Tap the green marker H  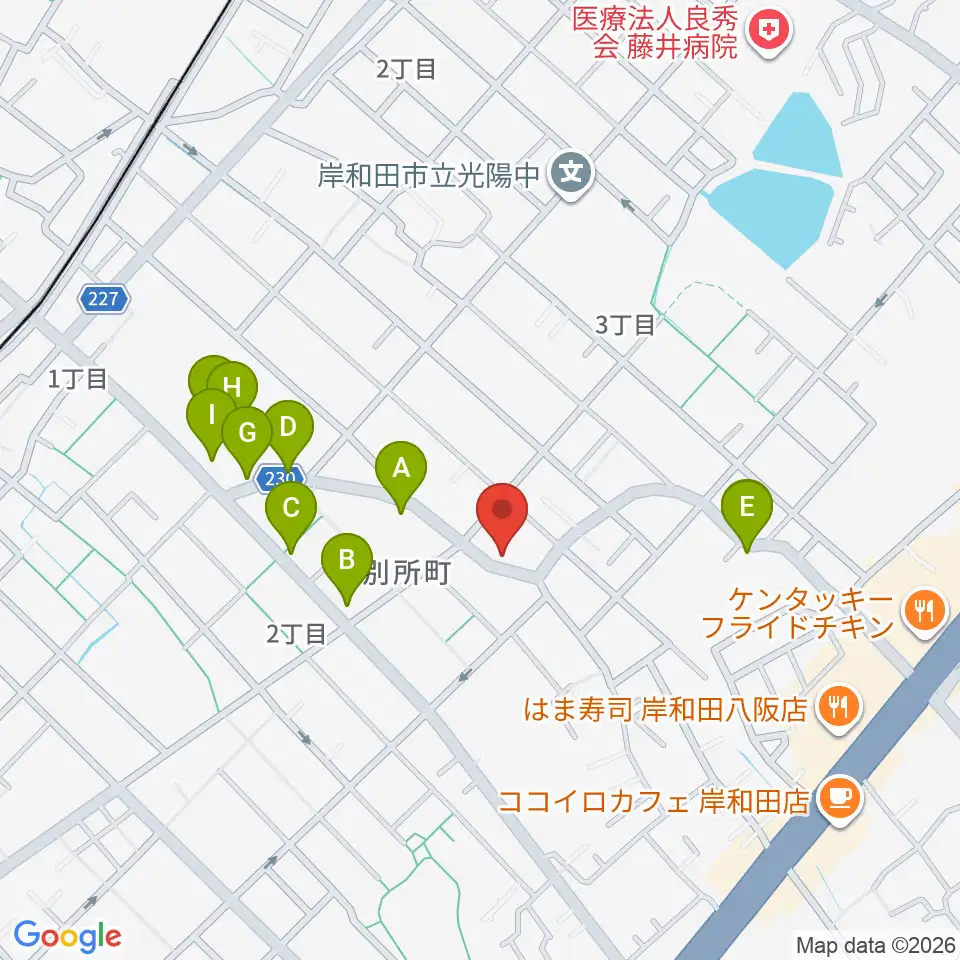tap(232, 392)
